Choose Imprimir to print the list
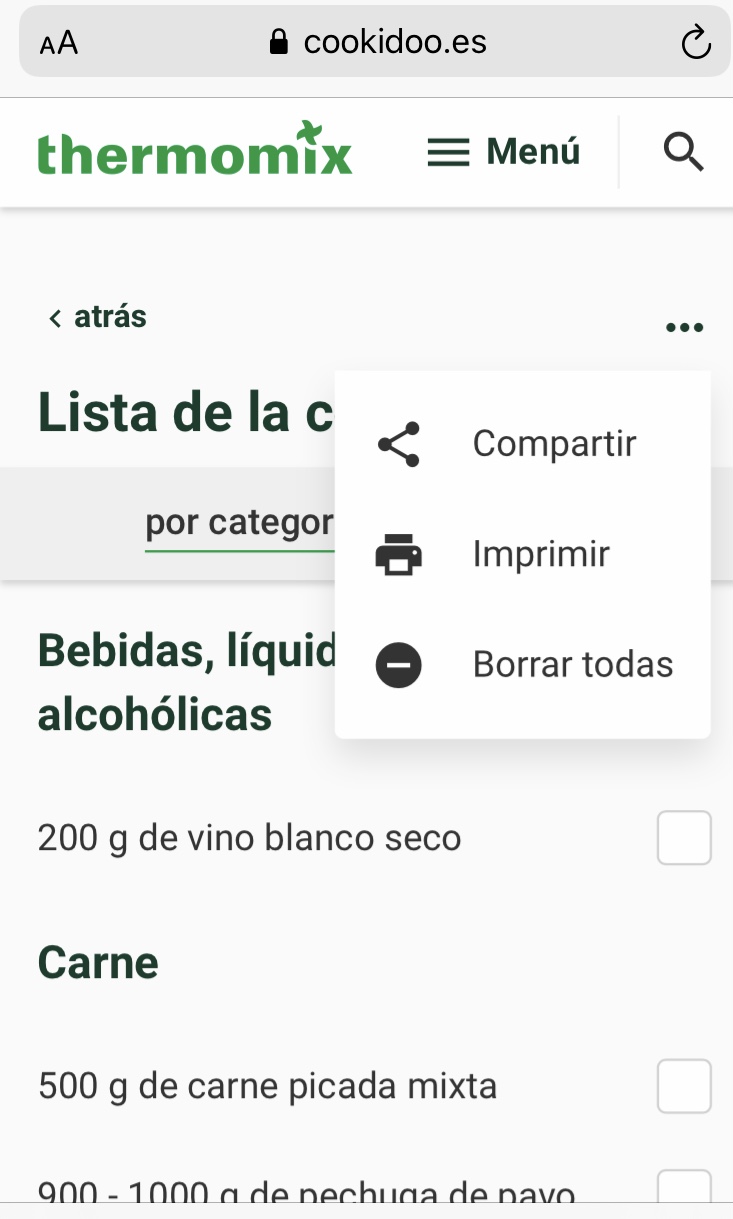The width and height of the screenshot is (733, 1219). [x=523, y=554]
